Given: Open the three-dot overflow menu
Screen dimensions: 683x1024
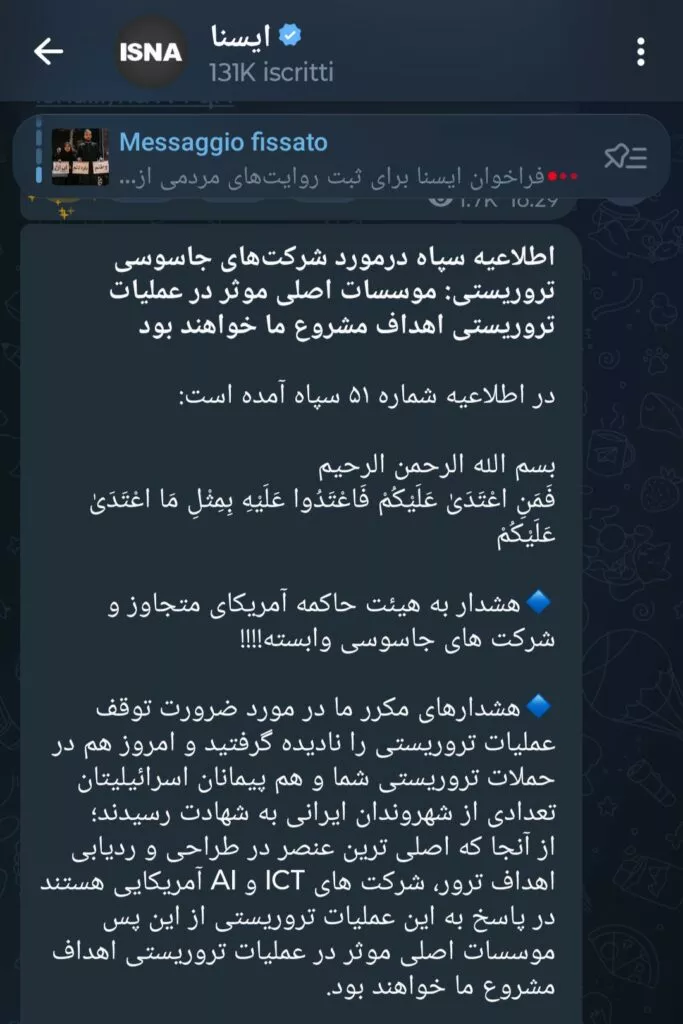Looking at the screenshot, I should pos(641,52).
